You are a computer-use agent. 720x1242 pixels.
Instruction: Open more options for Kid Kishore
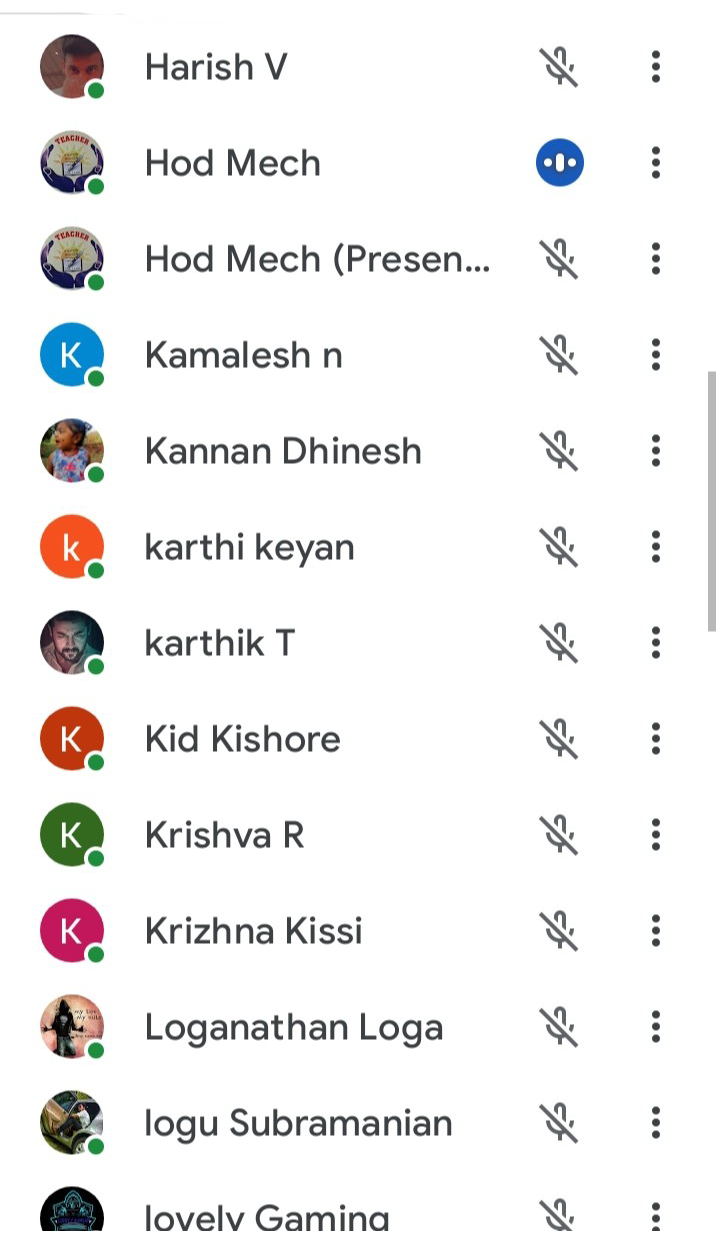tap(656, 739)
